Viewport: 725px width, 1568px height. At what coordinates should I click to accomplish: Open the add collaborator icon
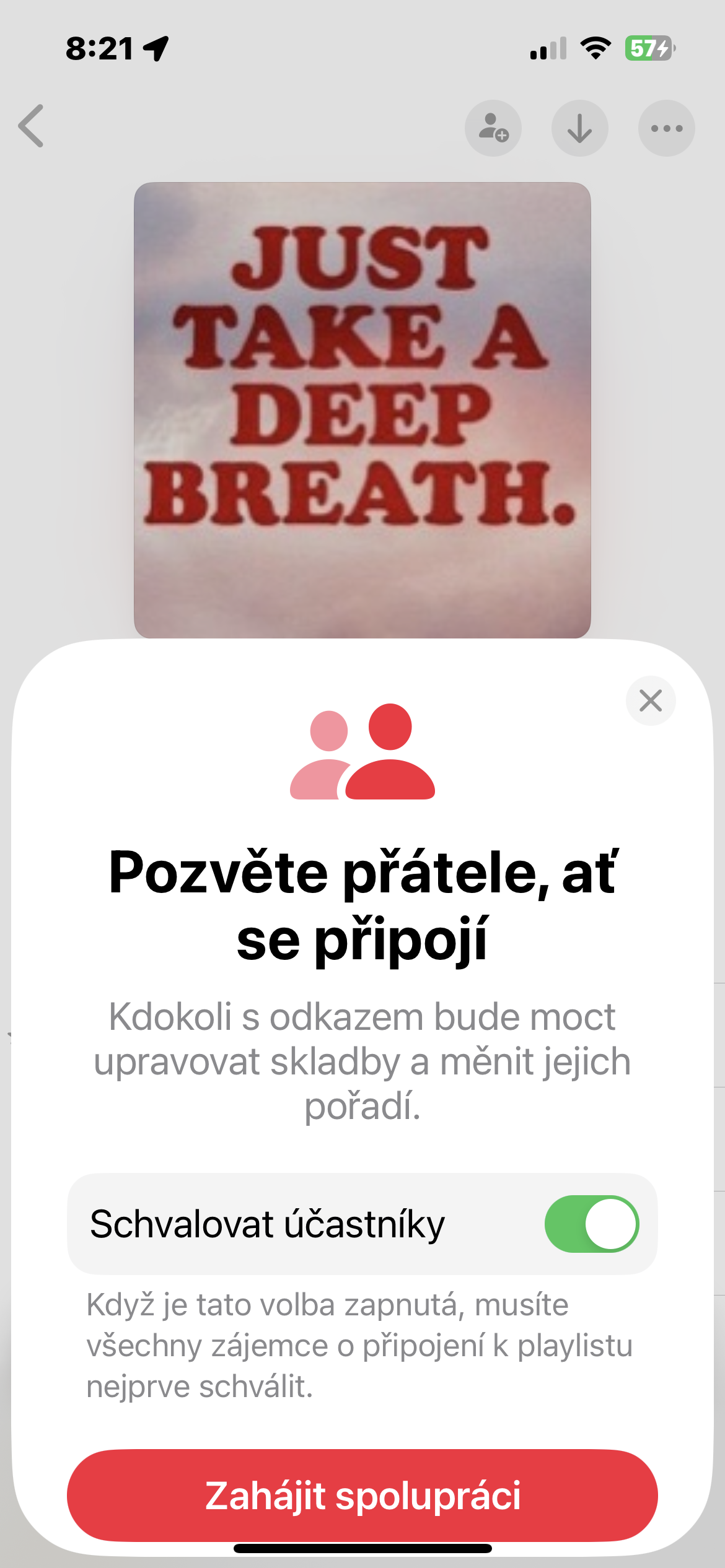tap(493, 128)
